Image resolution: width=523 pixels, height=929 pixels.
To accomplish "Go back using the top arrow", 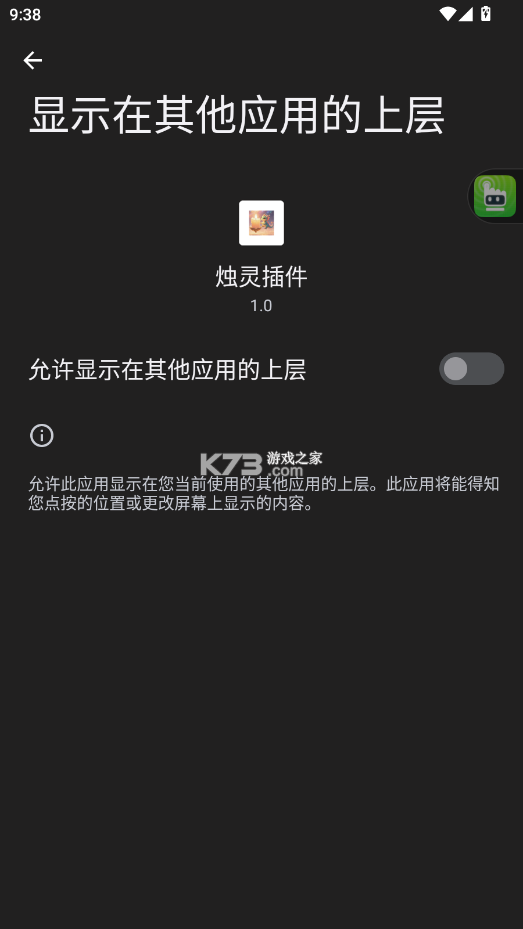I will pos(33,60).
